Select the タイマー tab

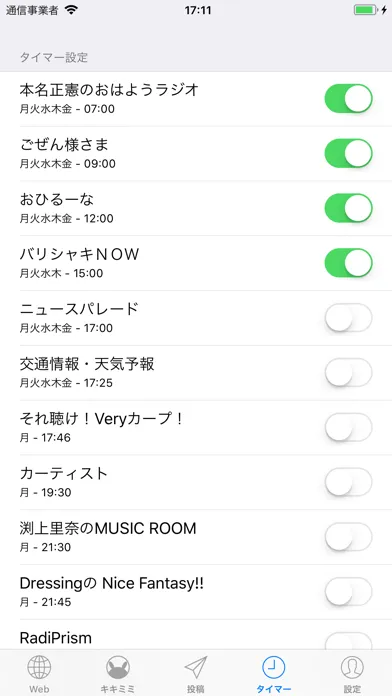[274, 674]
